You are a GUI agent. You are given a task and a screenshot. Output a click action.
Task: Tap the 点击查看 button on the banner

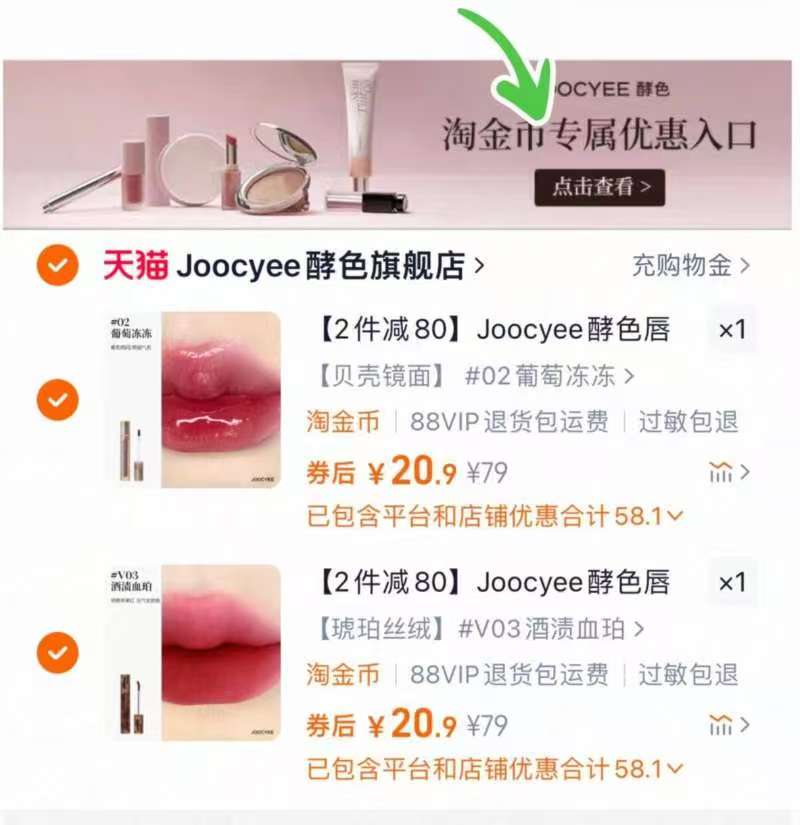point(599,187)
